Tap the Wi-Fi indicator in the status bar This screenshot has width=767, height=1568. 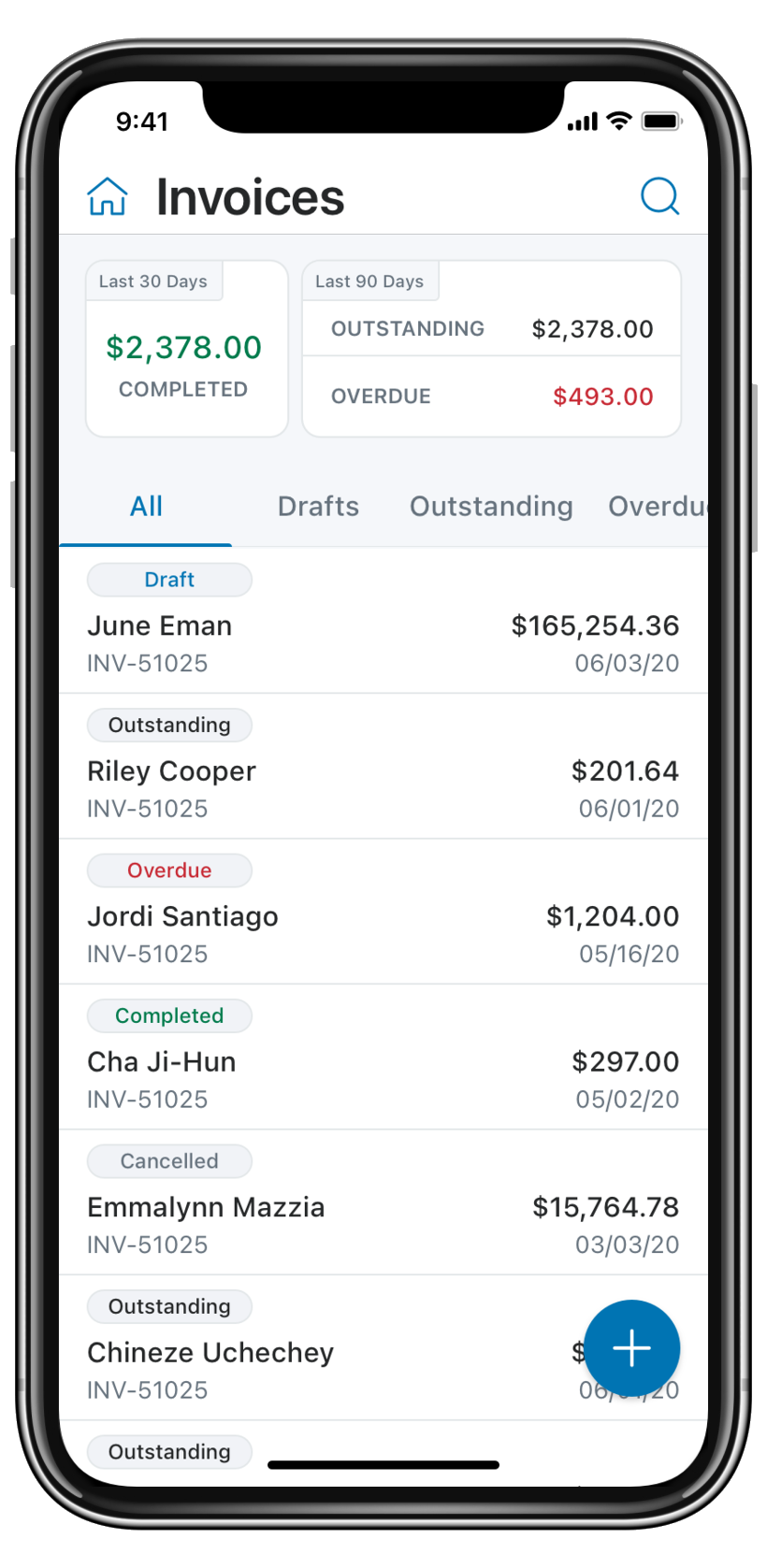617,122
